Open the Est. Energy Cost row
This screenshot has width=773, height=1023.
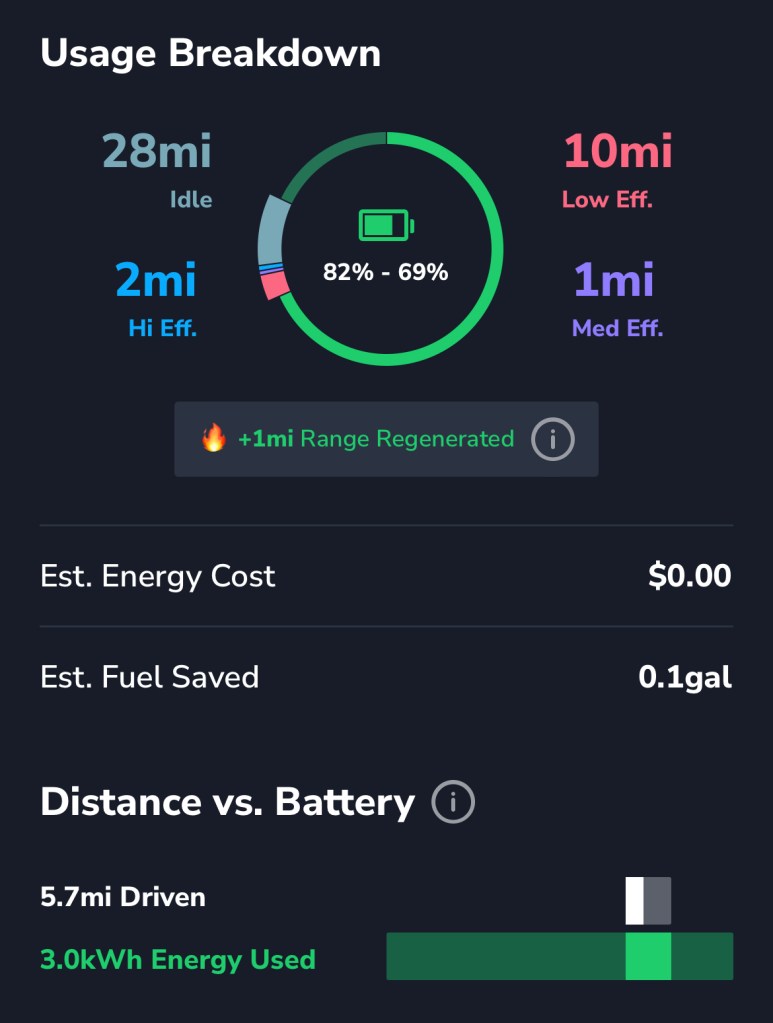(x=386, y=576)
